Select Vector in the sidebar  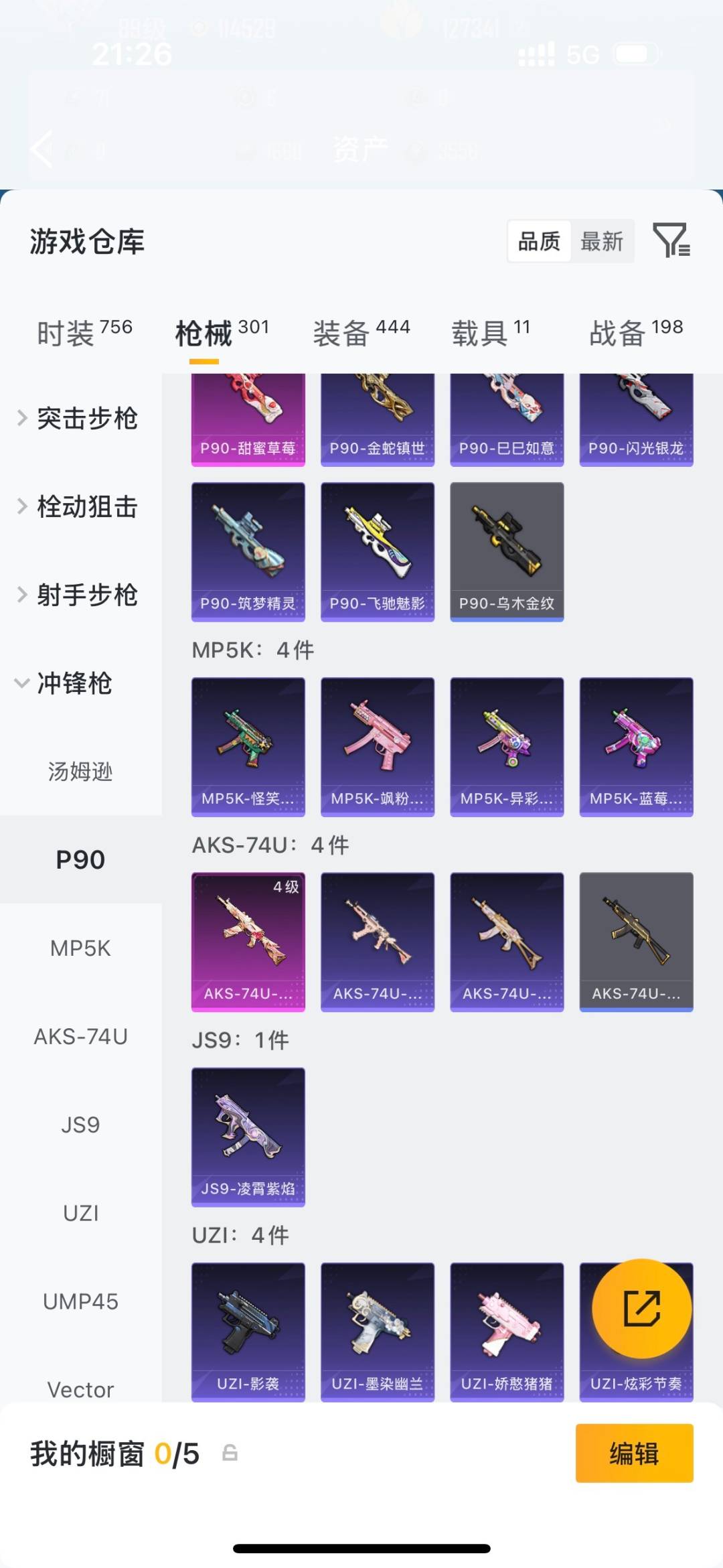point(80,1390)
